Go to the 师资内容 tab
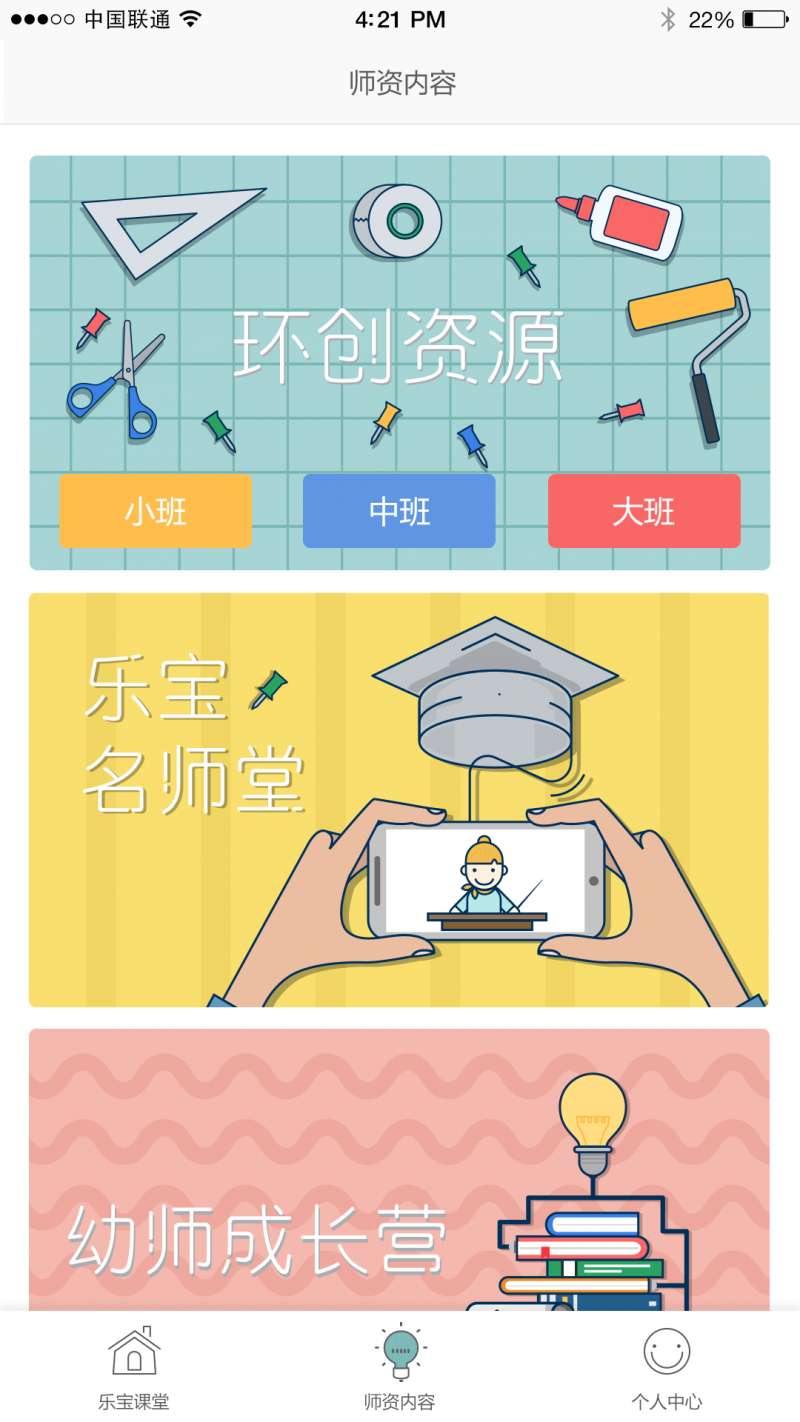The image size is (800, 1422). pyautogui.click(x=400, y=1366)
